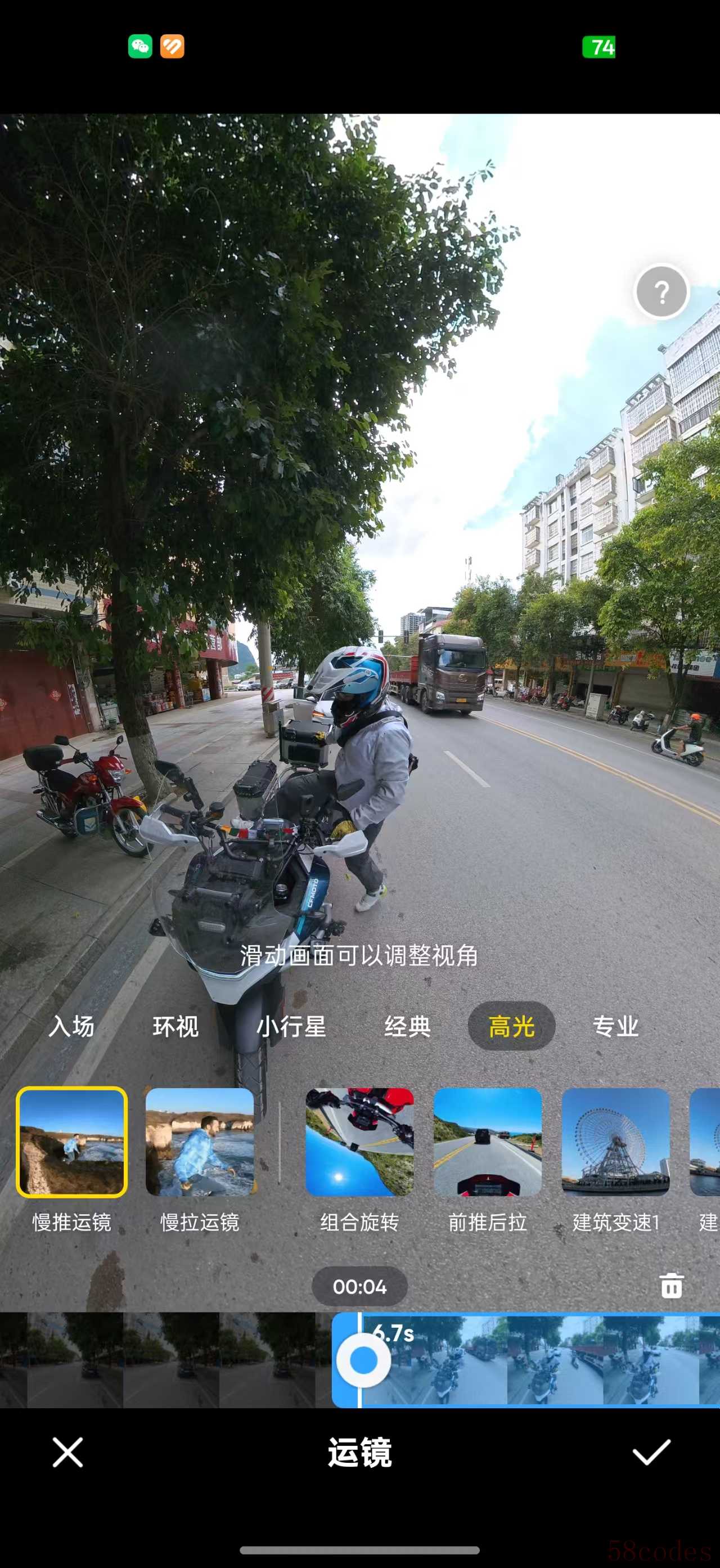Open the 经典 category tab
Screen dimensions: 720x1568
click(407, 1026)
